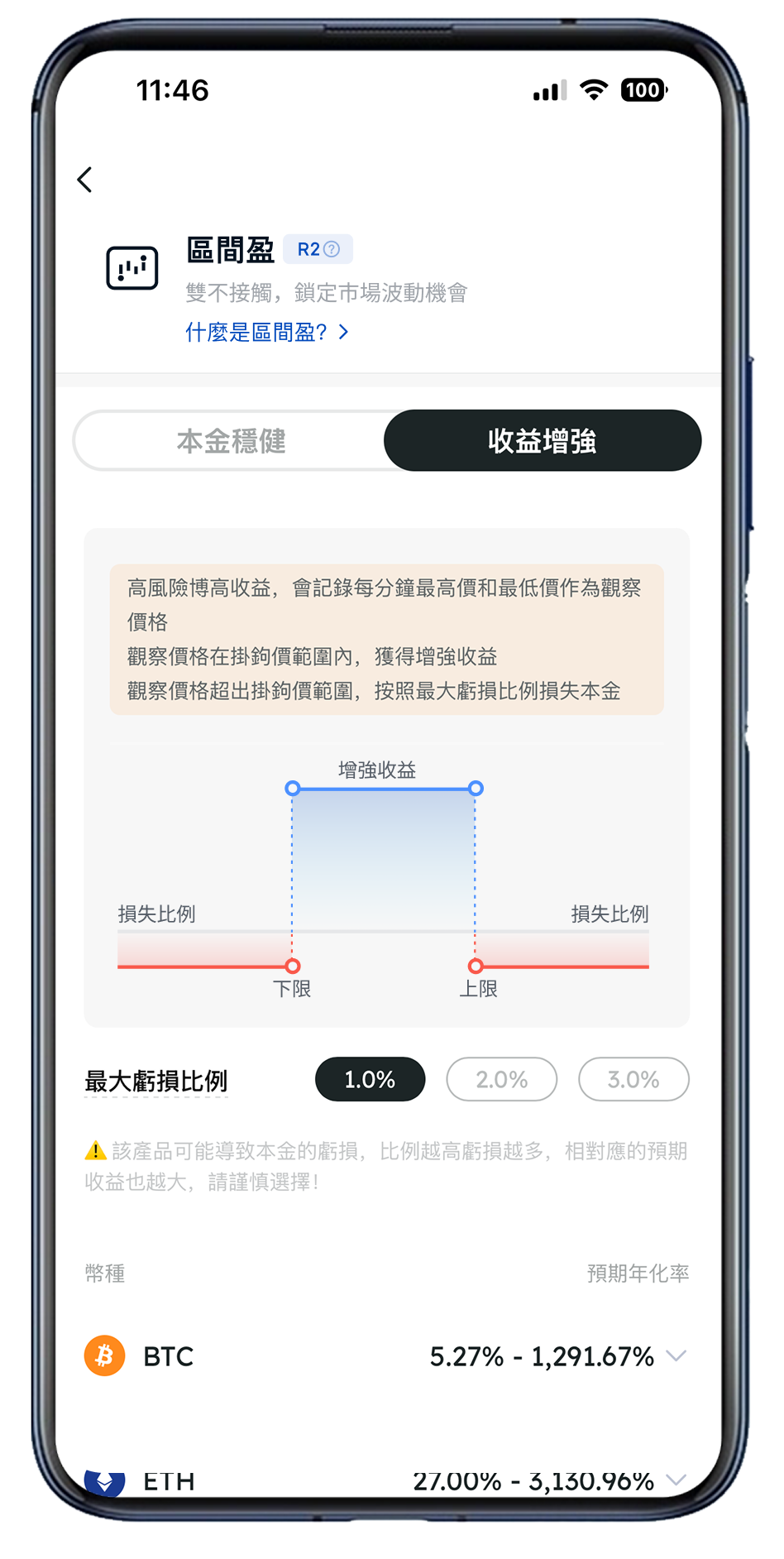
Task: Choose the 2.0% max loss ratio
Action: pos(501,1080)
